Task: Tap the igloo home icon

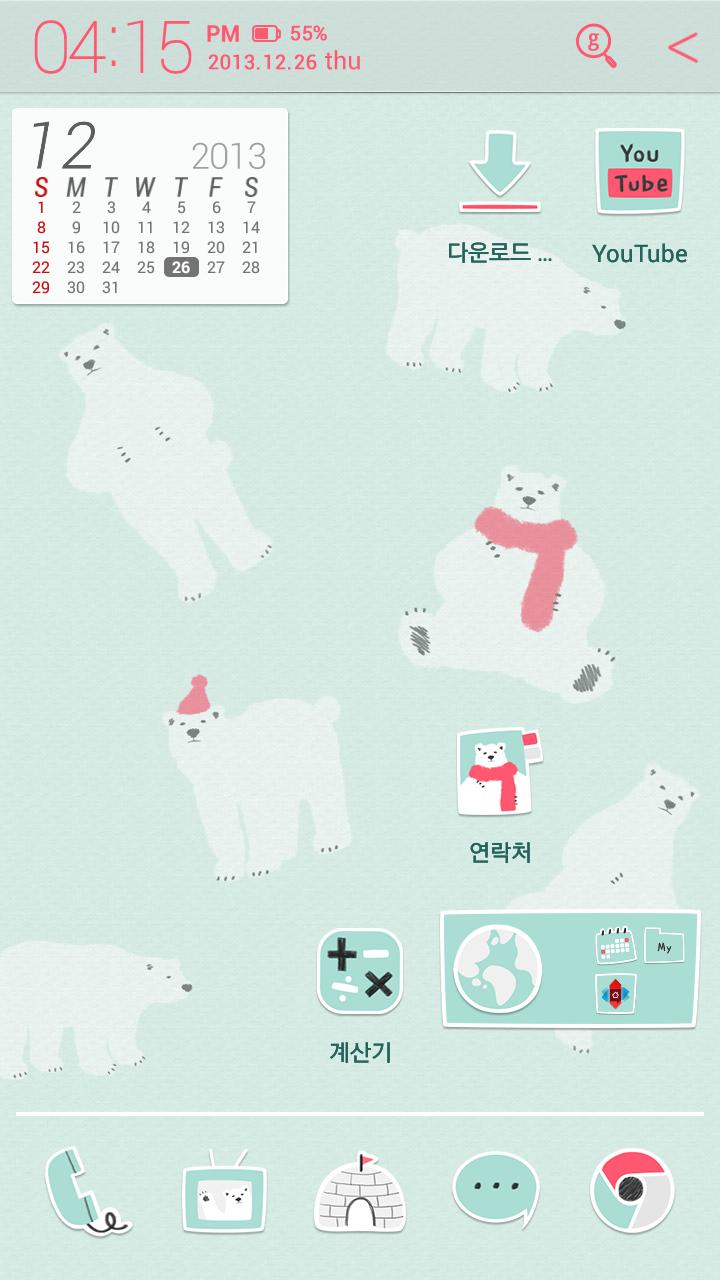Action: pos(360,1192)
